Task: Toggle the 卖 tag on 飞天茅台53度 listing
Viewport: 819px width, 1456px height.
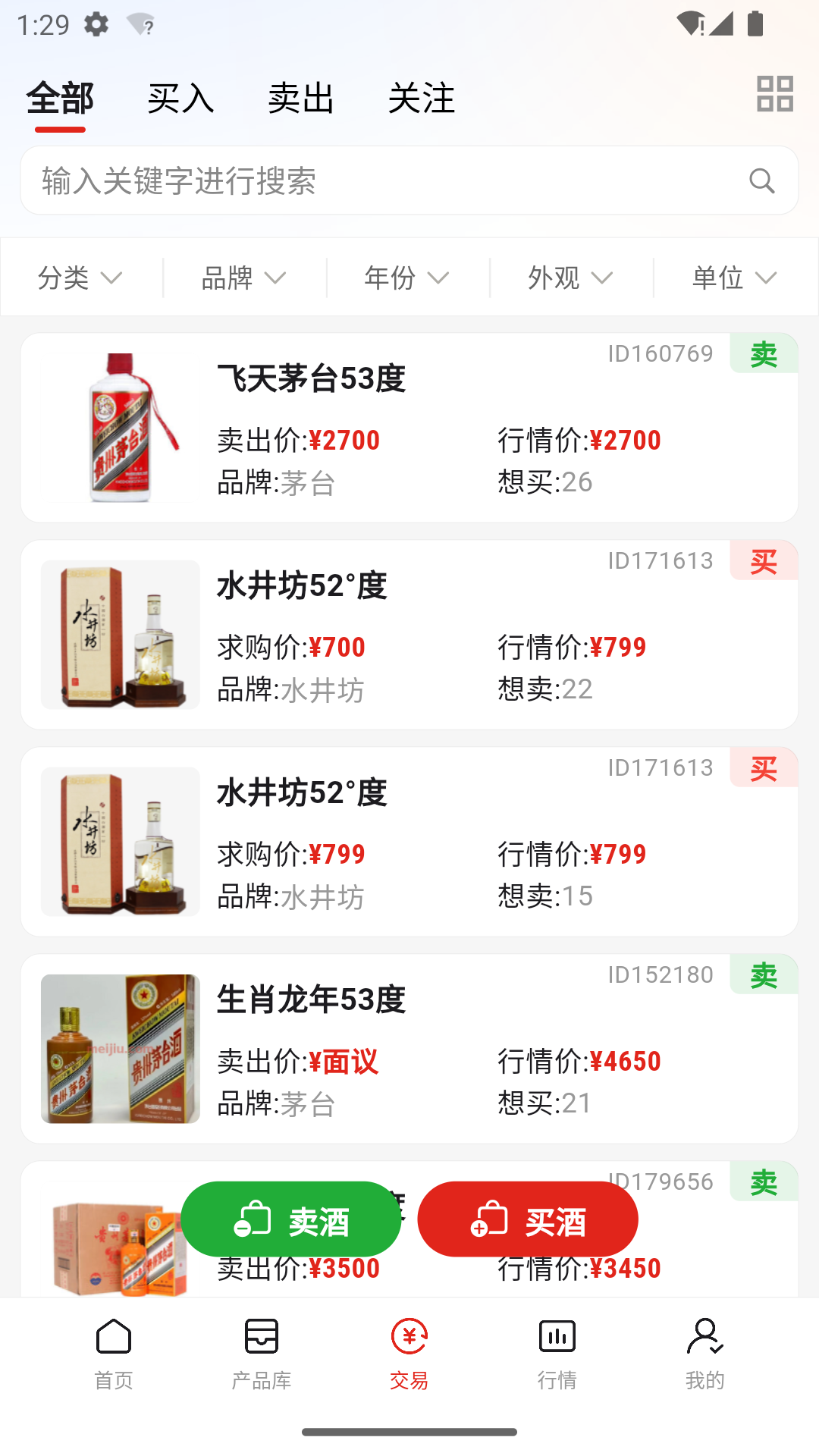Action: (763, 353)
